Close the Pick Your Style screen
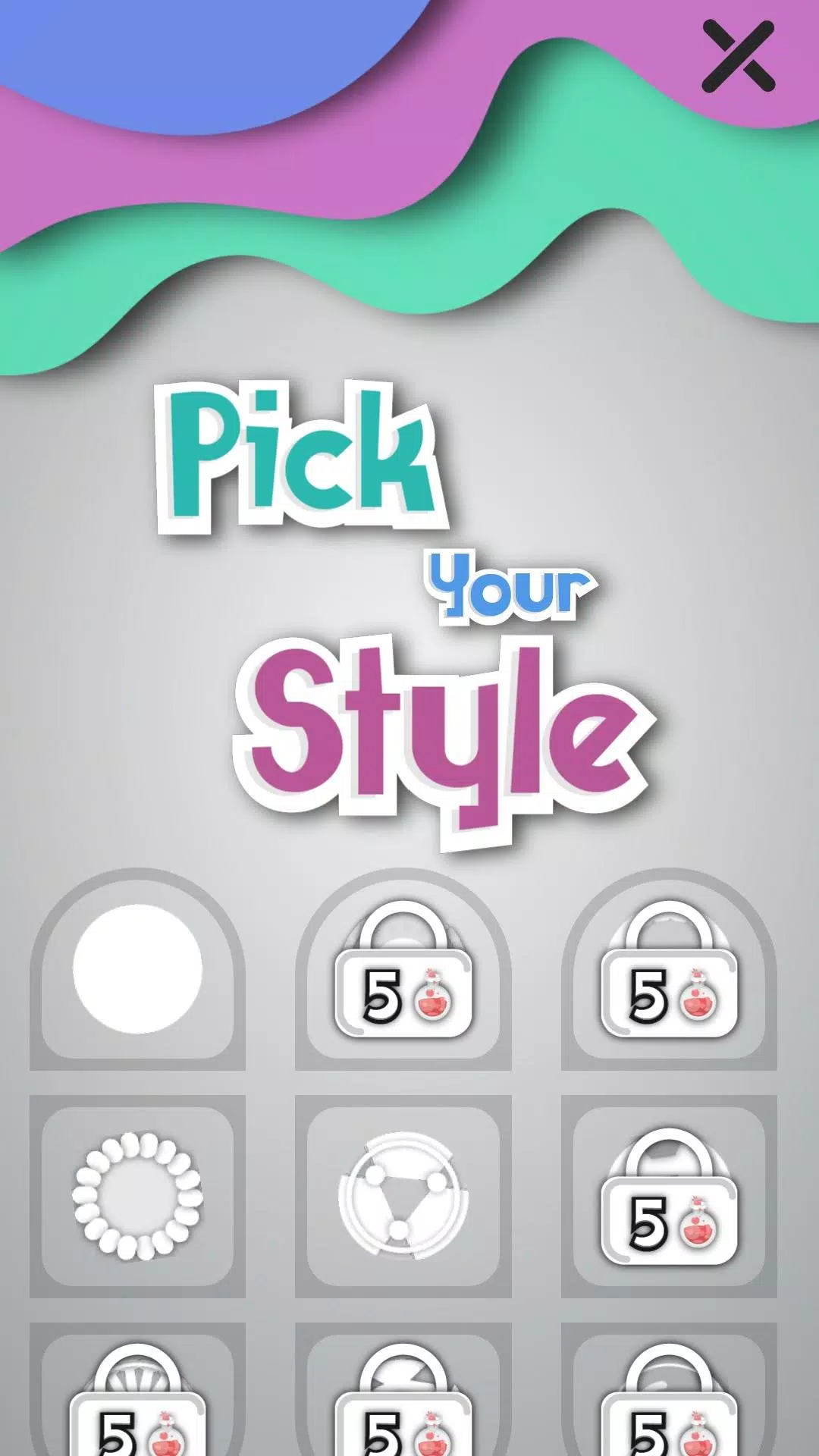 [x=739, y=57]
